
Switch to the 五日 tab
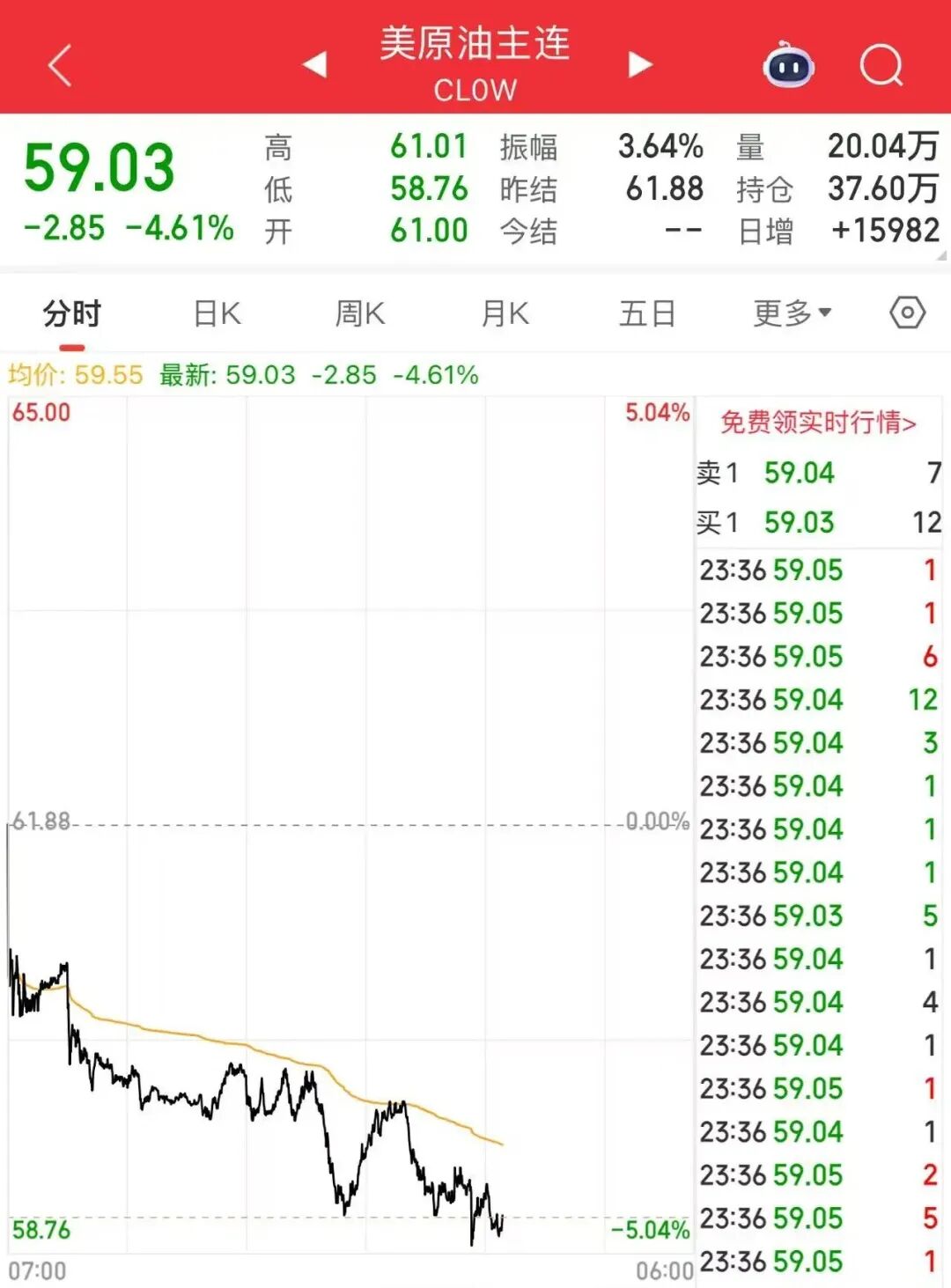[x=648, y=313]
